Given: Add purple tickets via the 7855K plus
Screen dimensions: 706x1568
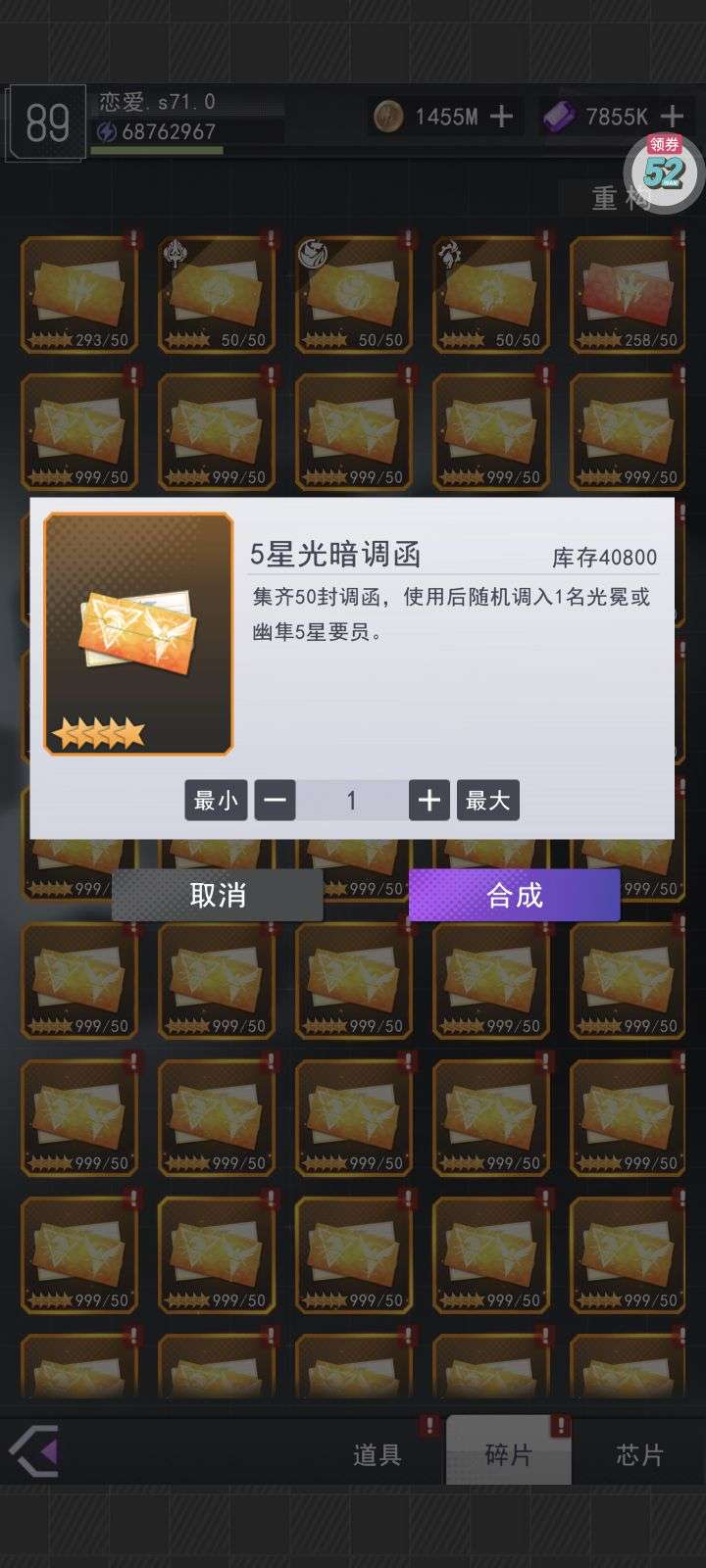Looking at the screenshot, I should pyautogui.click(x=672, y=117).
